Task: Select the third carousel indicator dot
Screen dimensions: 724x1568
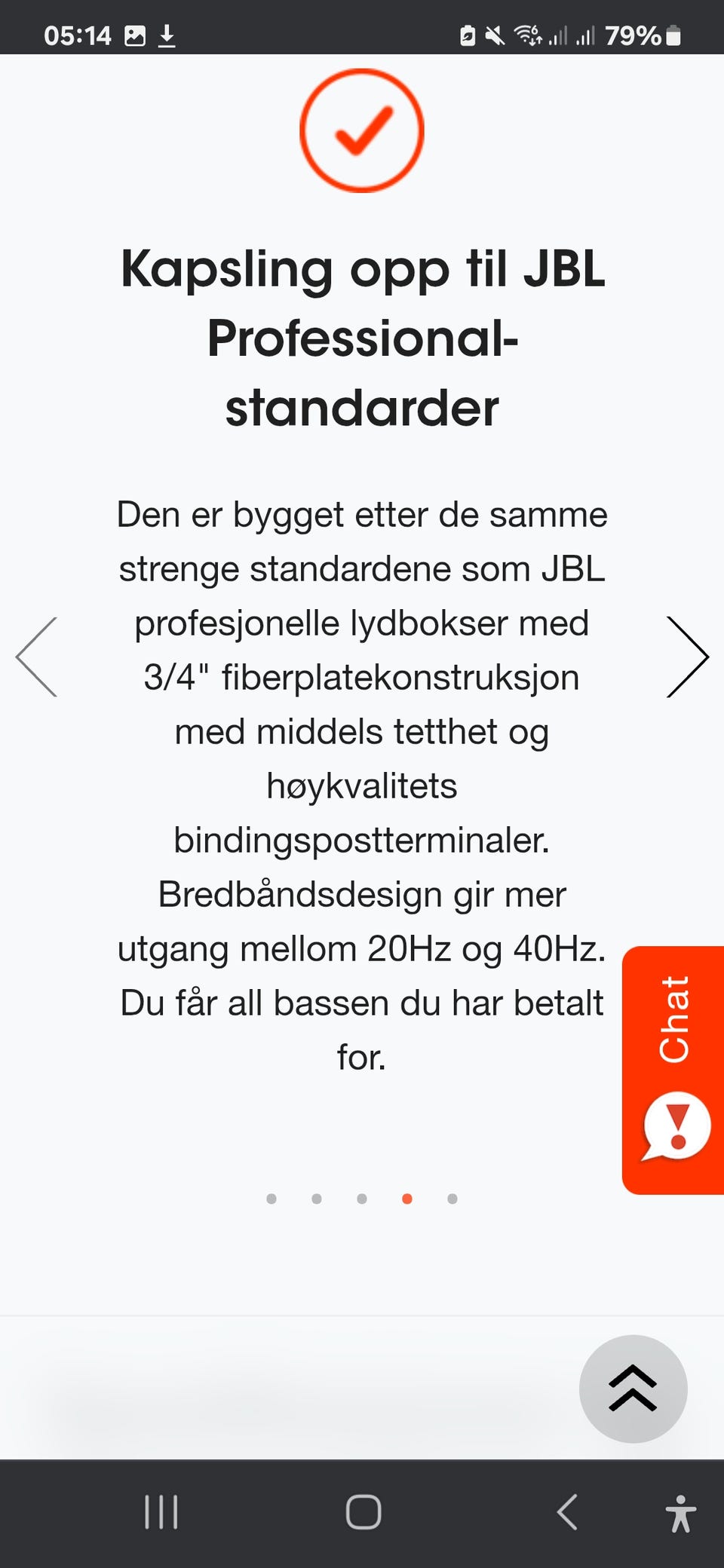Action: [x=362, y=1199]
